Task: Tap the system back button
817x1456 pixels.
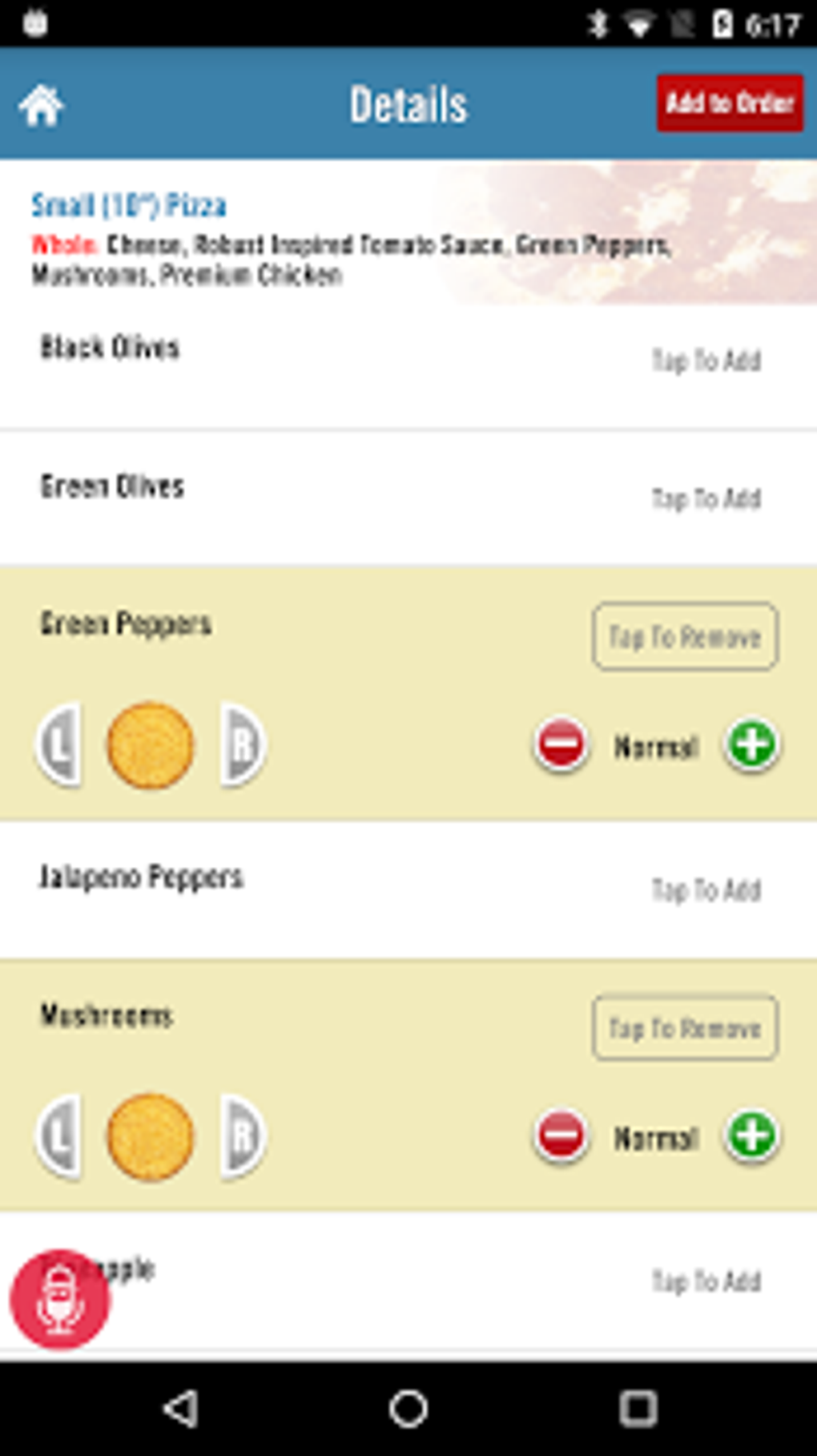Action: click(x=181, y=1408)
